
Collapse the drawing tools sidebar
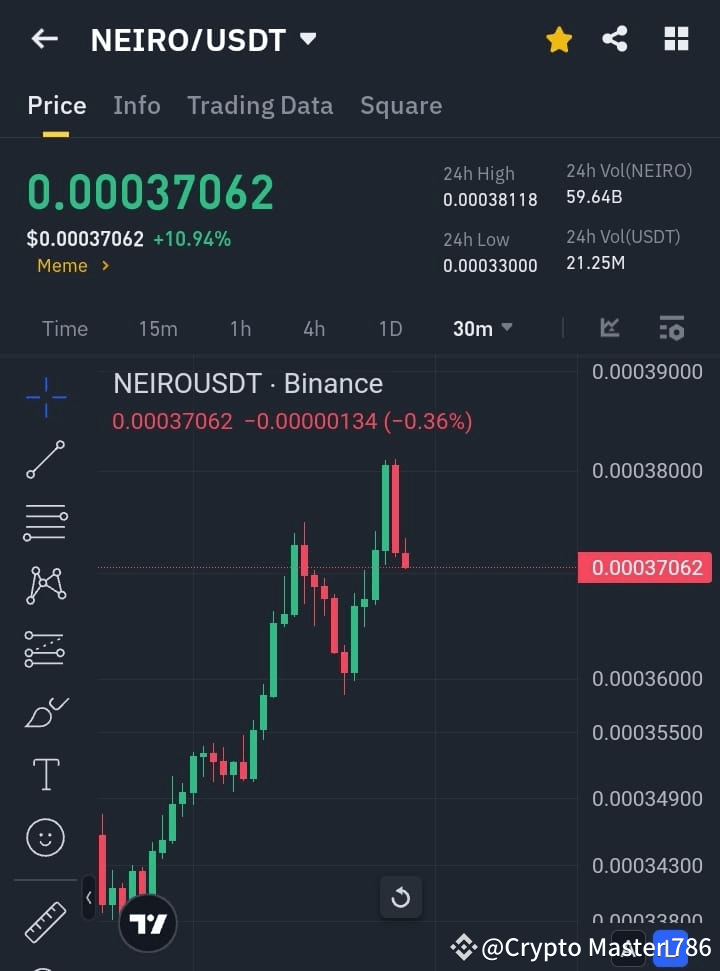(x=89, y=897)
